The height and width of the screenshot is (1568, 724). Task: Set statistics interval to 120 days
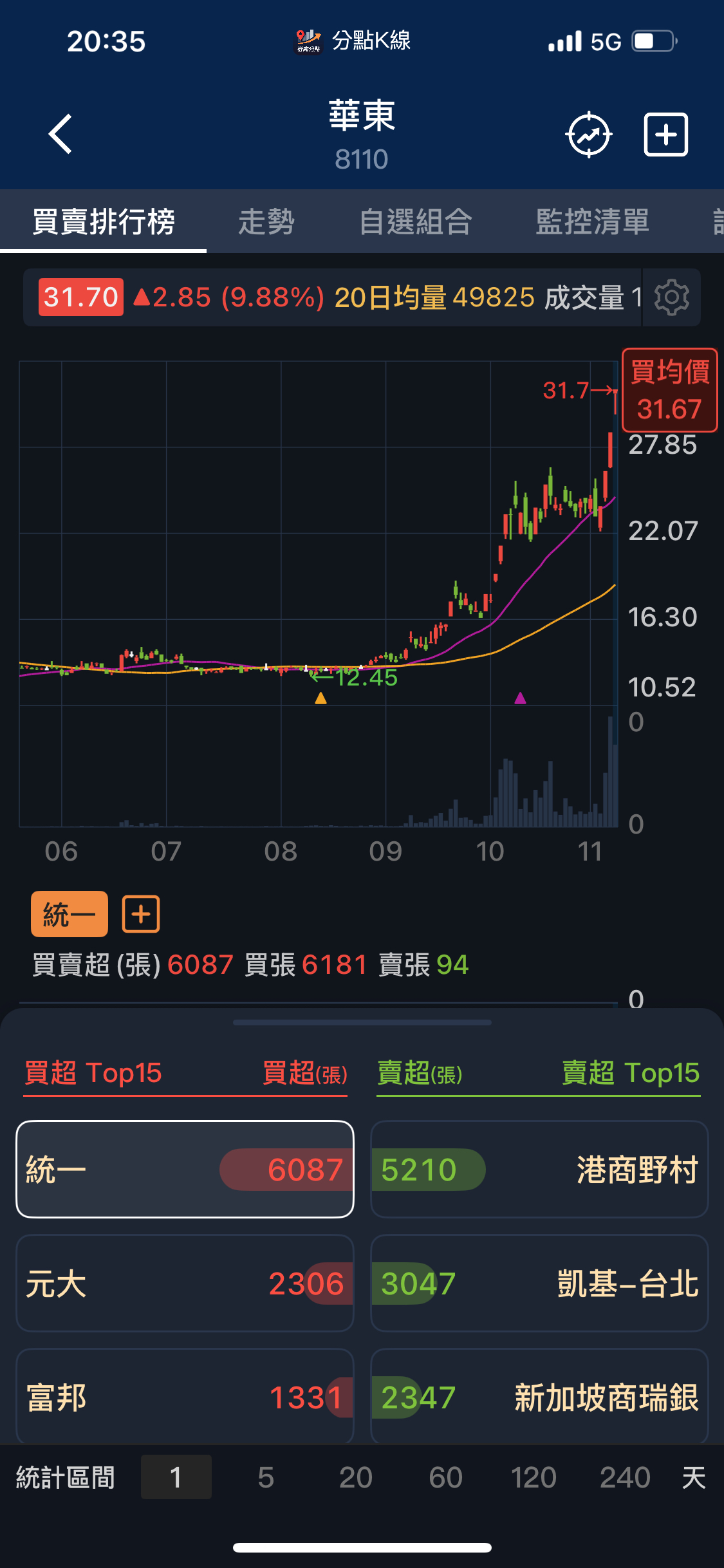(x=534, y=1477)
